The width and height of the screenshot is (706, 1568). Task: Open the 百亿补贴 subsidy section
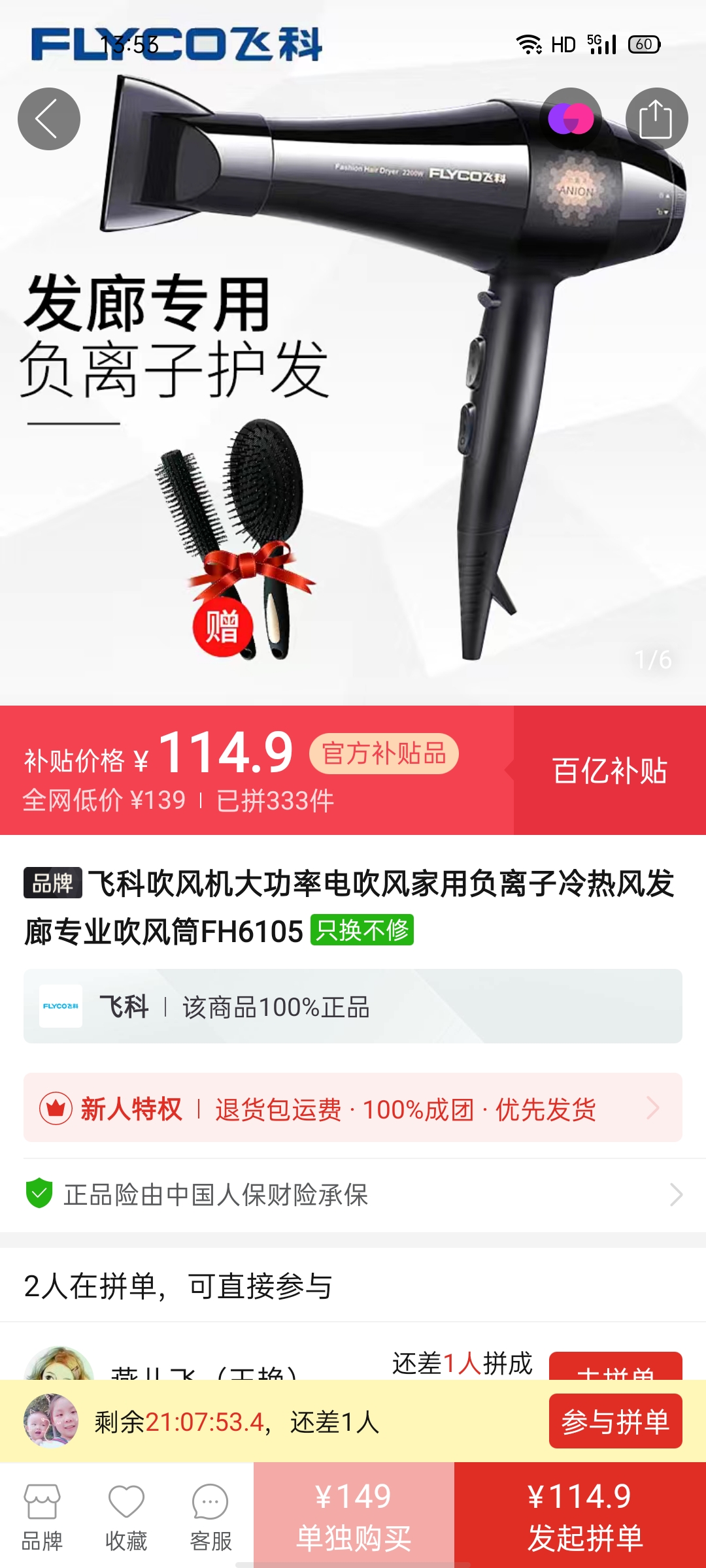(609, 770)
